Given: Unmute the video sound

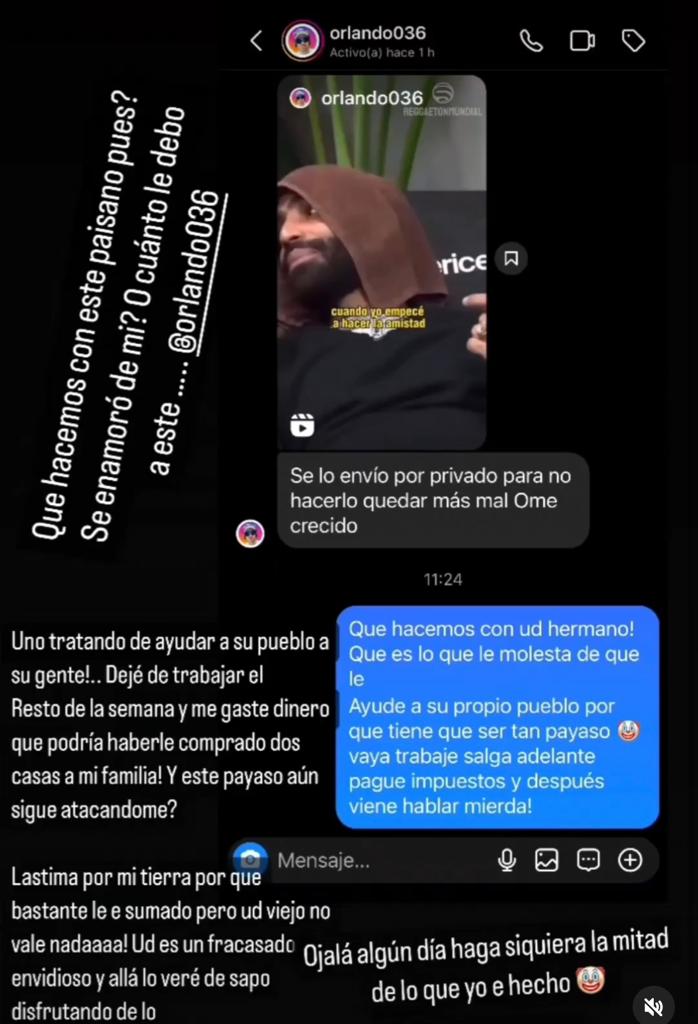Looking at the screenshot, I should (653, 1004).
